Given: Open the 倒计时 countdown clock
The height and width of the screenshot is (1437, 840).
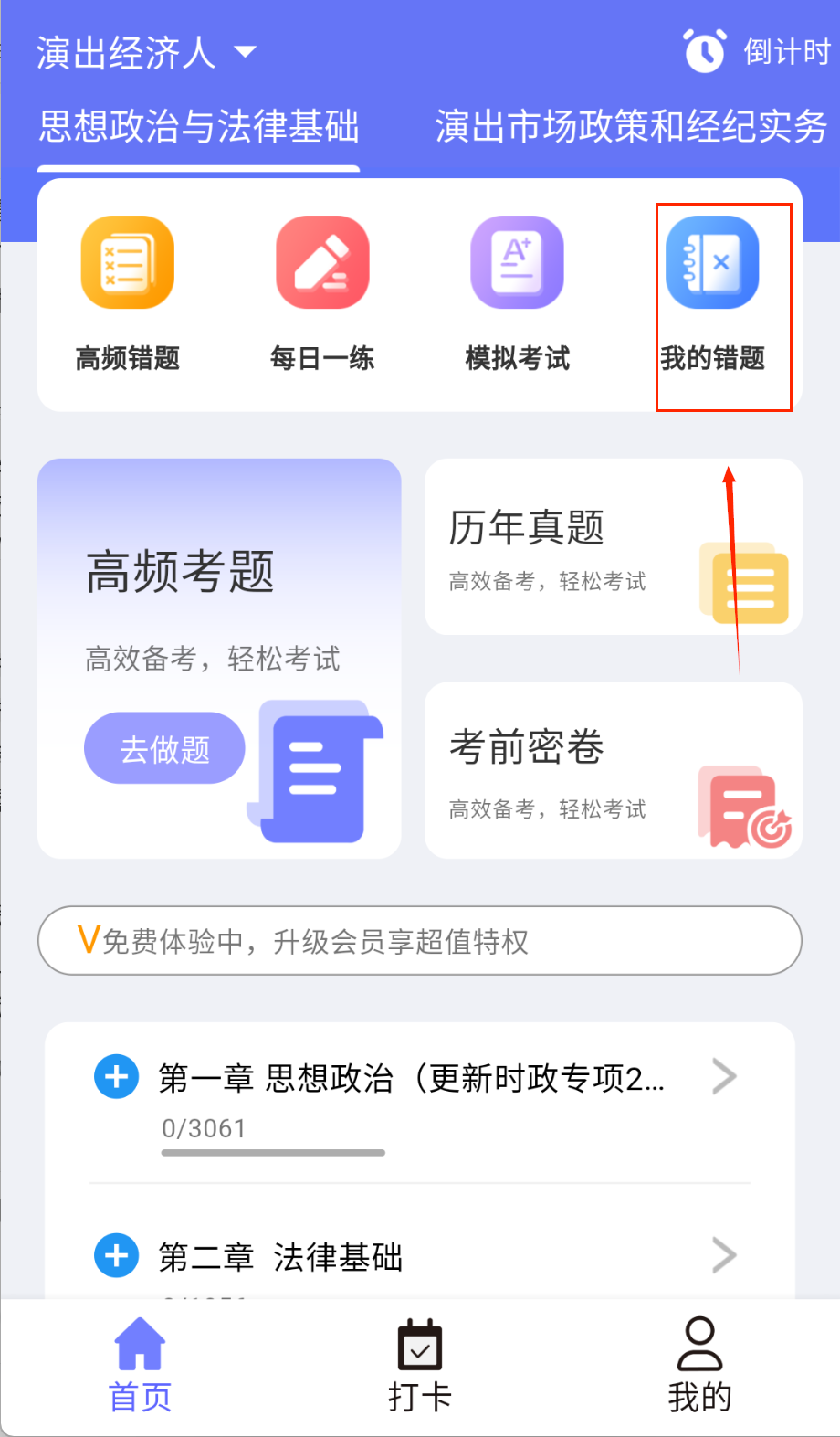Looking at the screenshot, I should 756,51.
